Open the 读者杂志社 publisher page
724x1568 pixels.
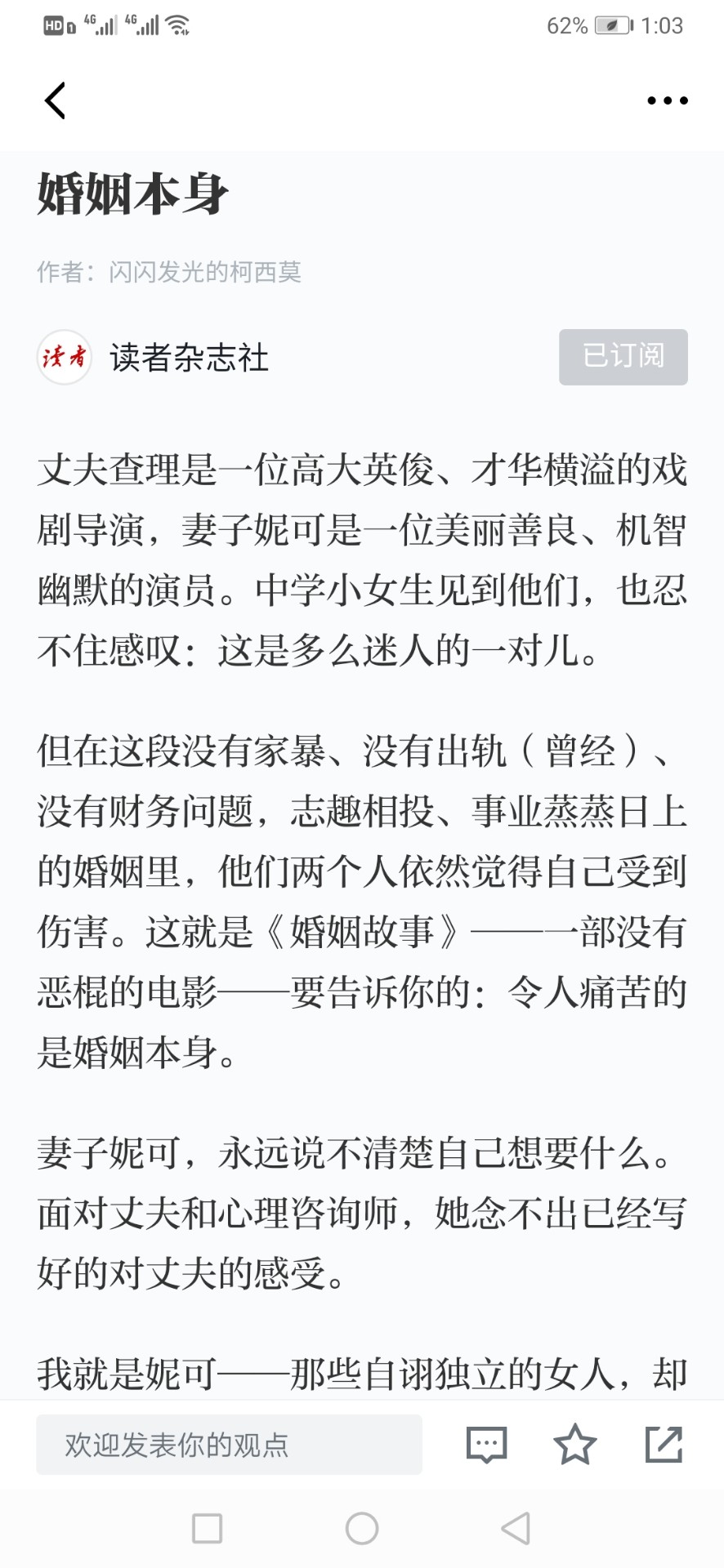coord(189,357)
